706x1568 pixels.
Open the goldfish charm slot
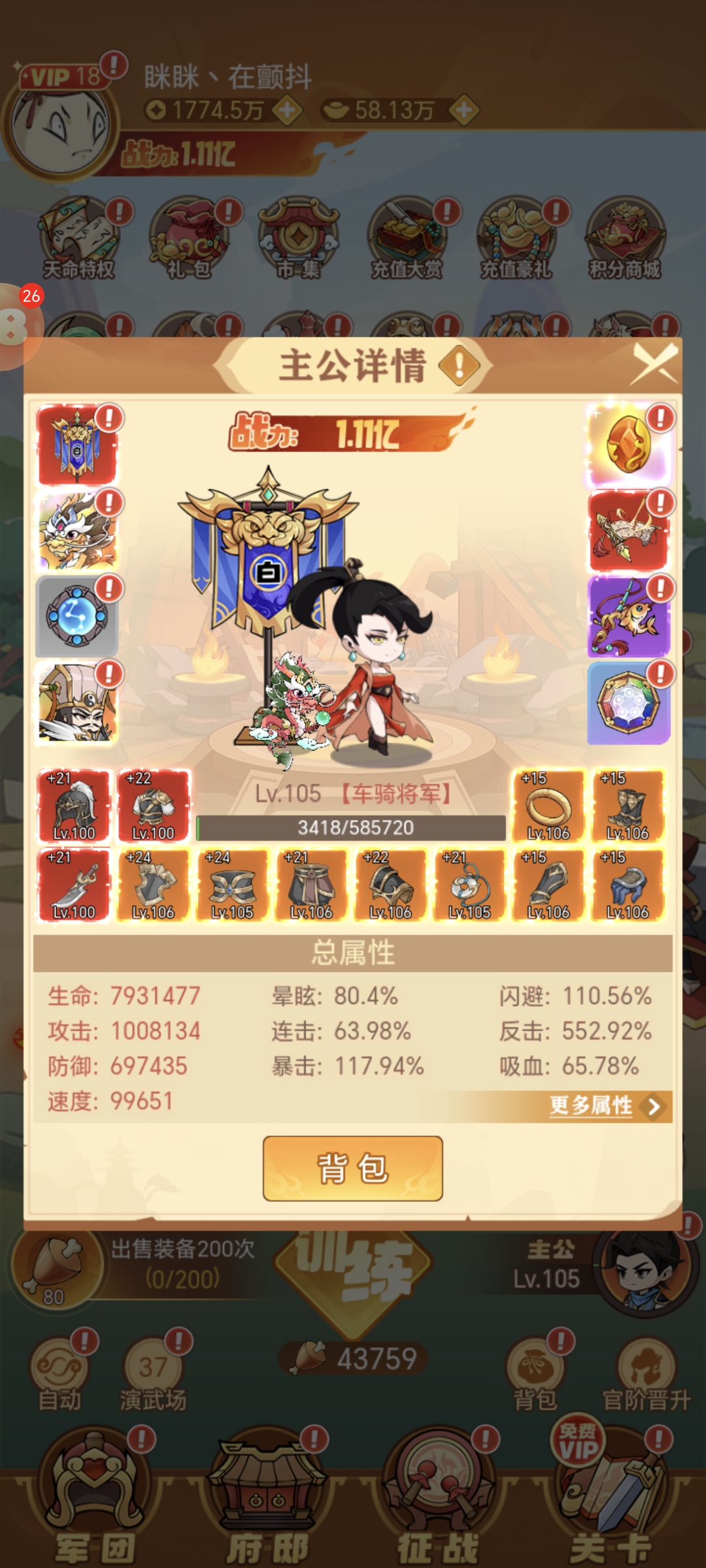click(628, 617)
